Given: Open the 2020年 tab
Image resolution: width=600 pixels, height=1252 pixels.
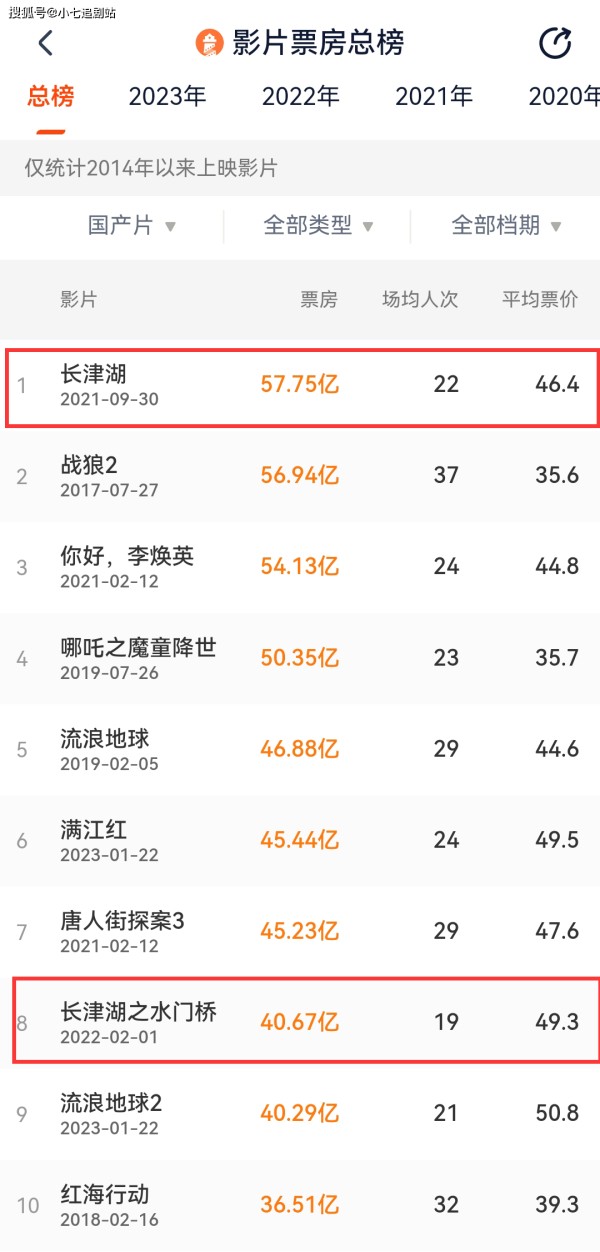Looking at the screenshot, I should point(564,97).
